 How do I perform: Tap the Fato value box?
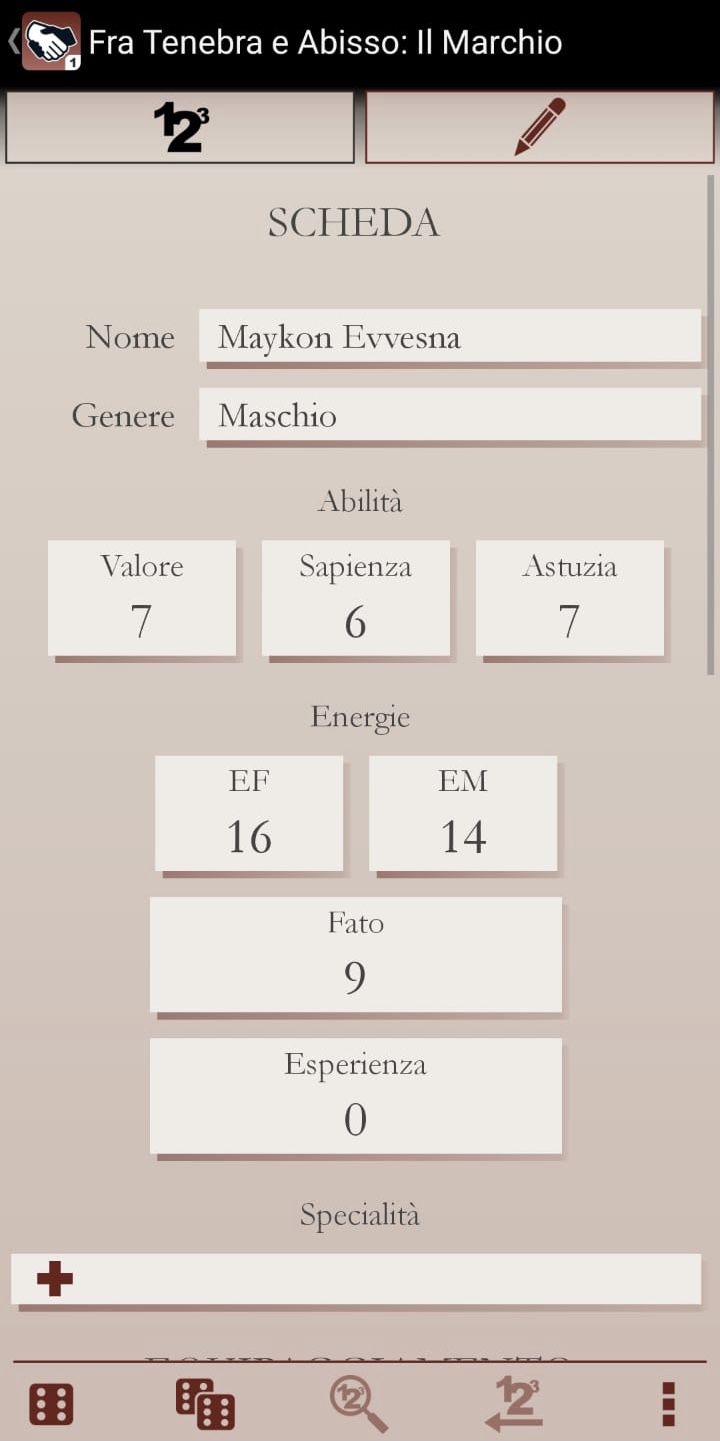tap(356, 955)
